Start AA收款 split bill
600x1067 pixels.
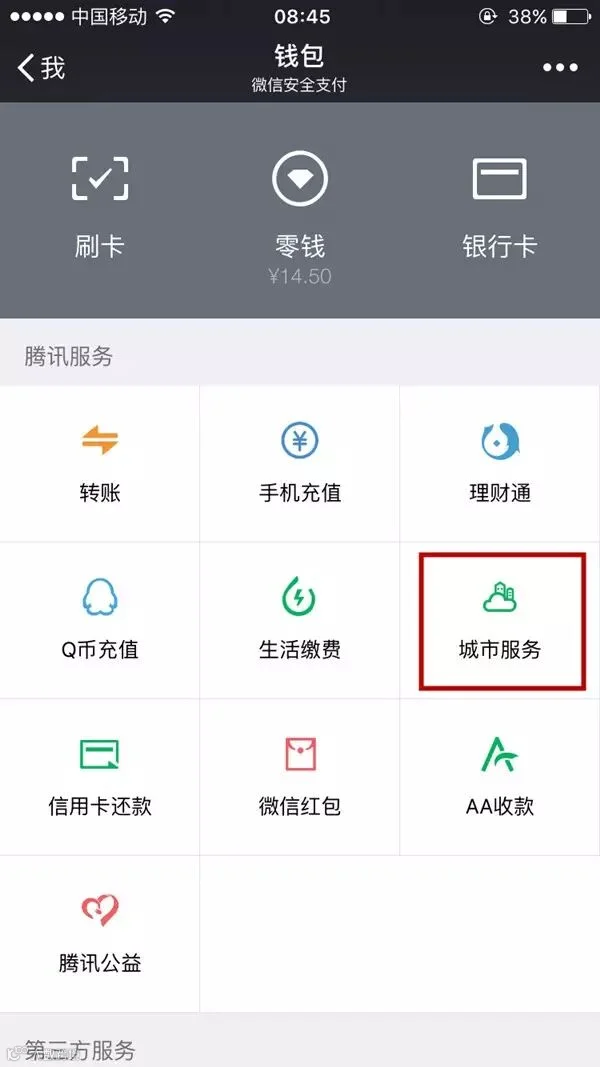499,776
